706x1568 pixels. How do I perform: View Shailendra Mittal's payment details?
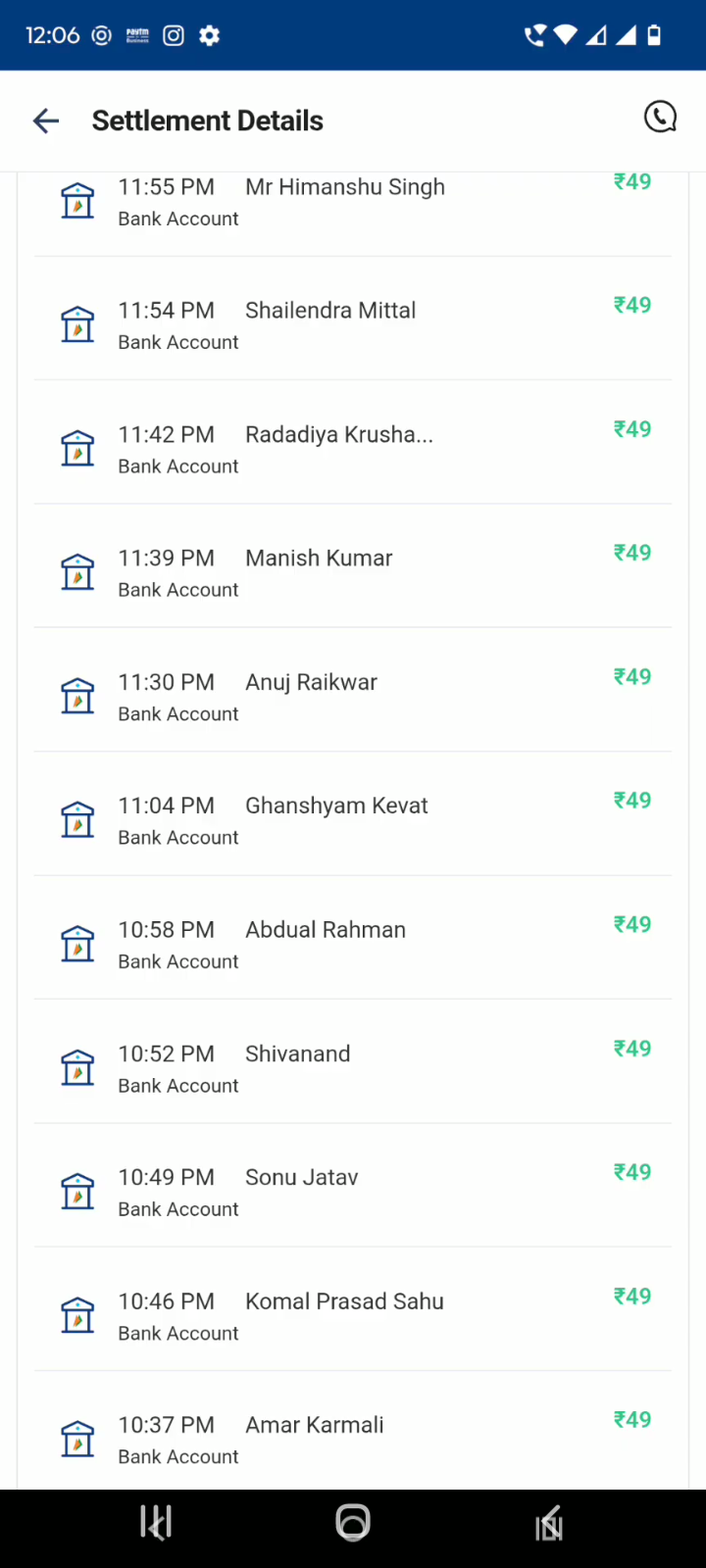tap(353, 324)
